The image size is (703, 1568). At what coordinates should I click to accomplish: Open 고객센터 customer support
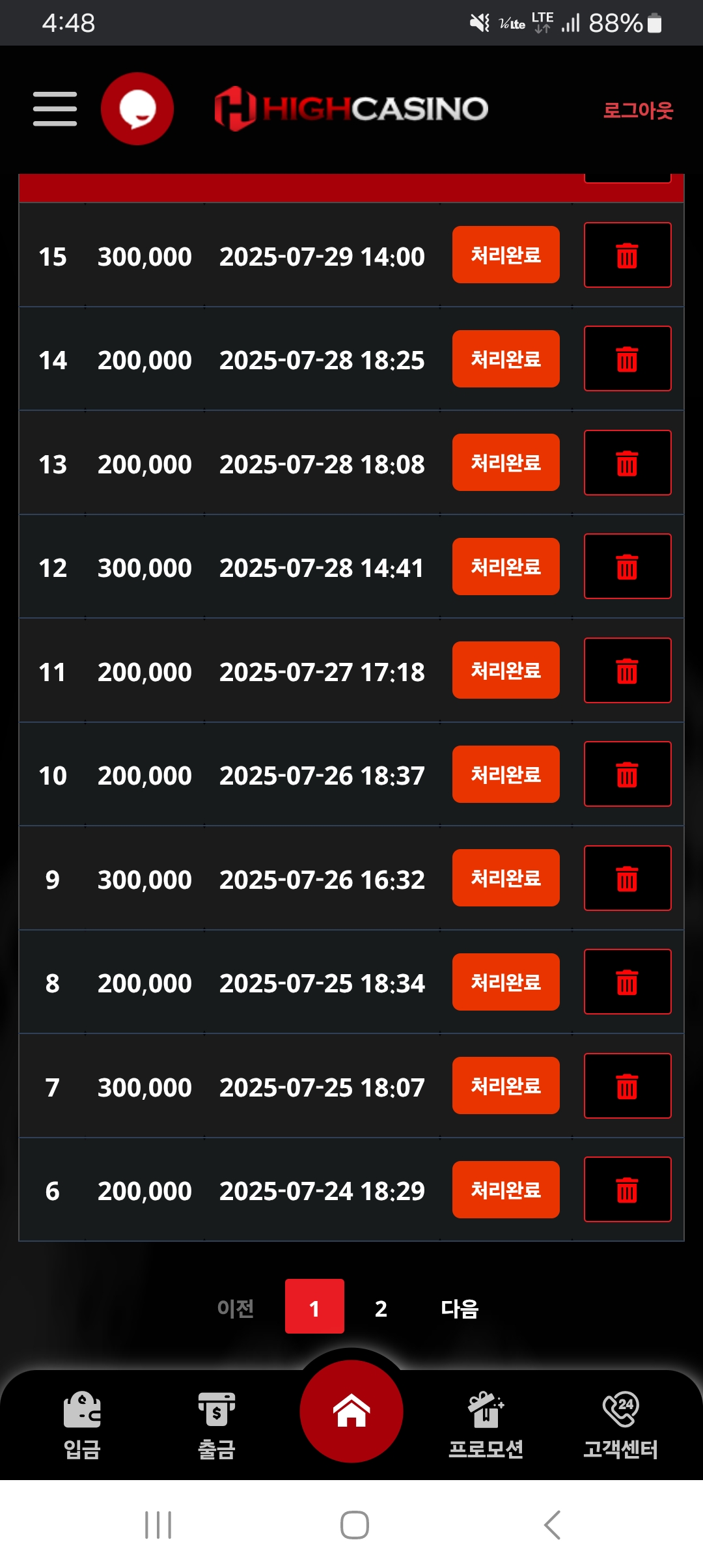[x=620, y=1426]
